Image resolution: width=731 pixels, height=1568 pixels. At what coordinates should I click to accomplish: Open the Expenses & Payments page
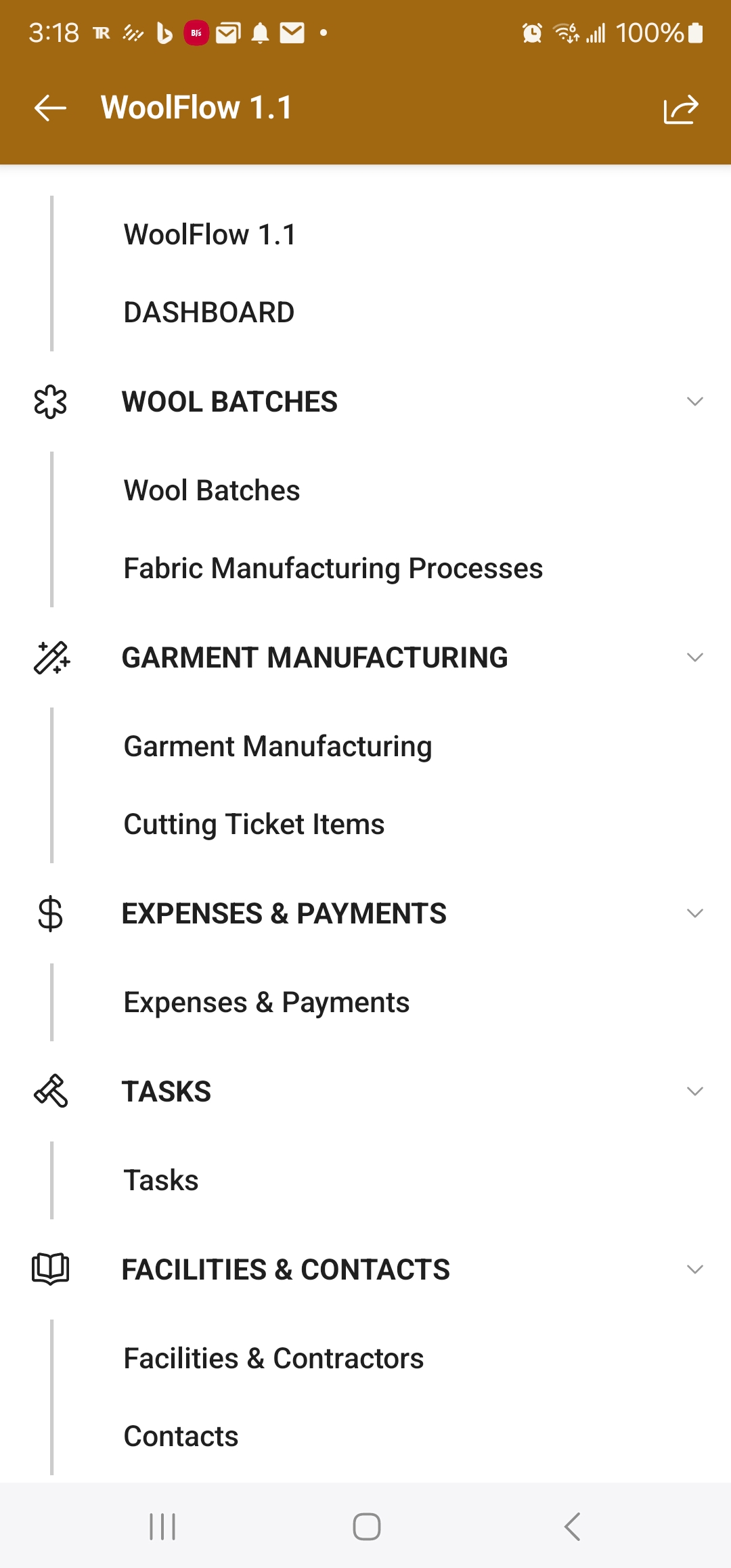point(266,1003)
